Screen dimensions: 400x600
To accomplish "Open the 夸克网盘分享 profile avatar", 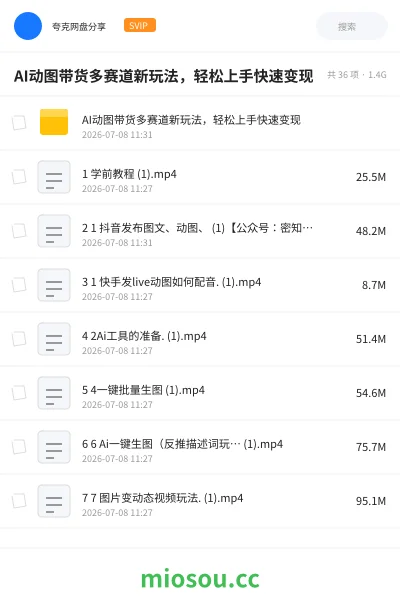I will tap(28, 26).
